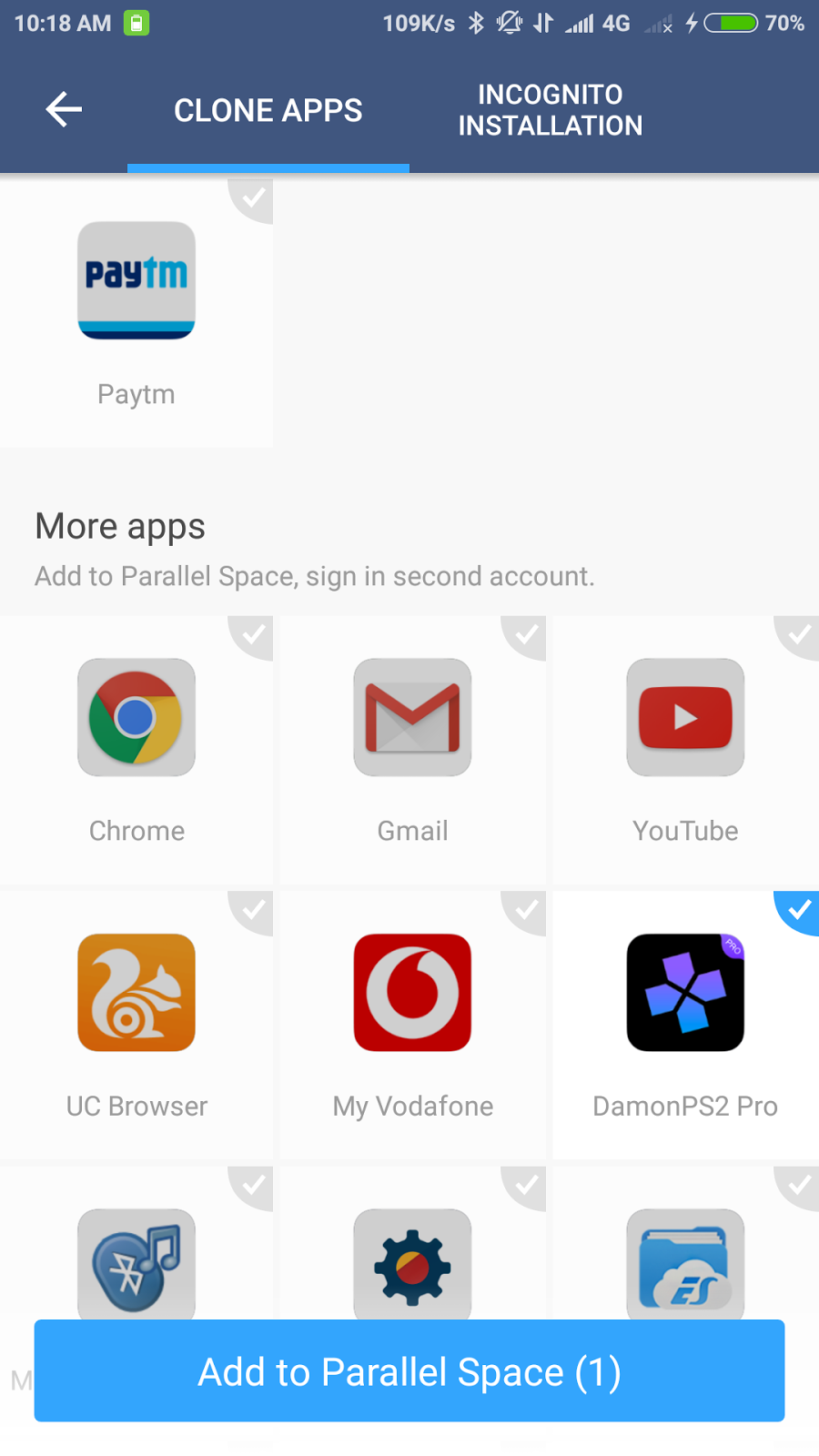
Task: Select the Clone Apps tab
Action: 268,110
